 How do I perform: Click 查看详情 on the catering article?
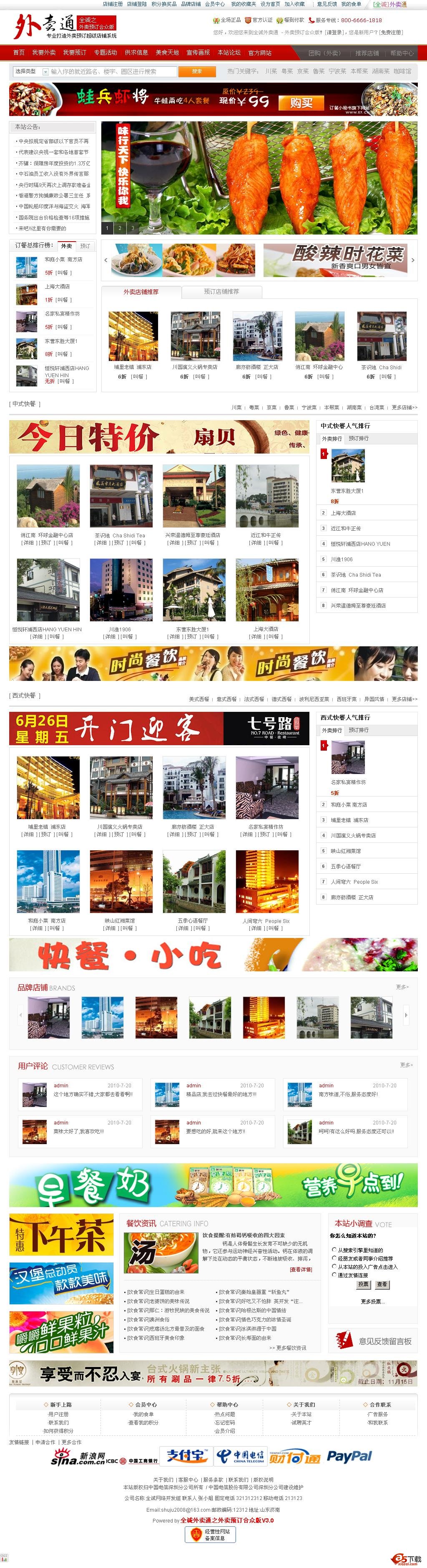(x=301, y=1269)
